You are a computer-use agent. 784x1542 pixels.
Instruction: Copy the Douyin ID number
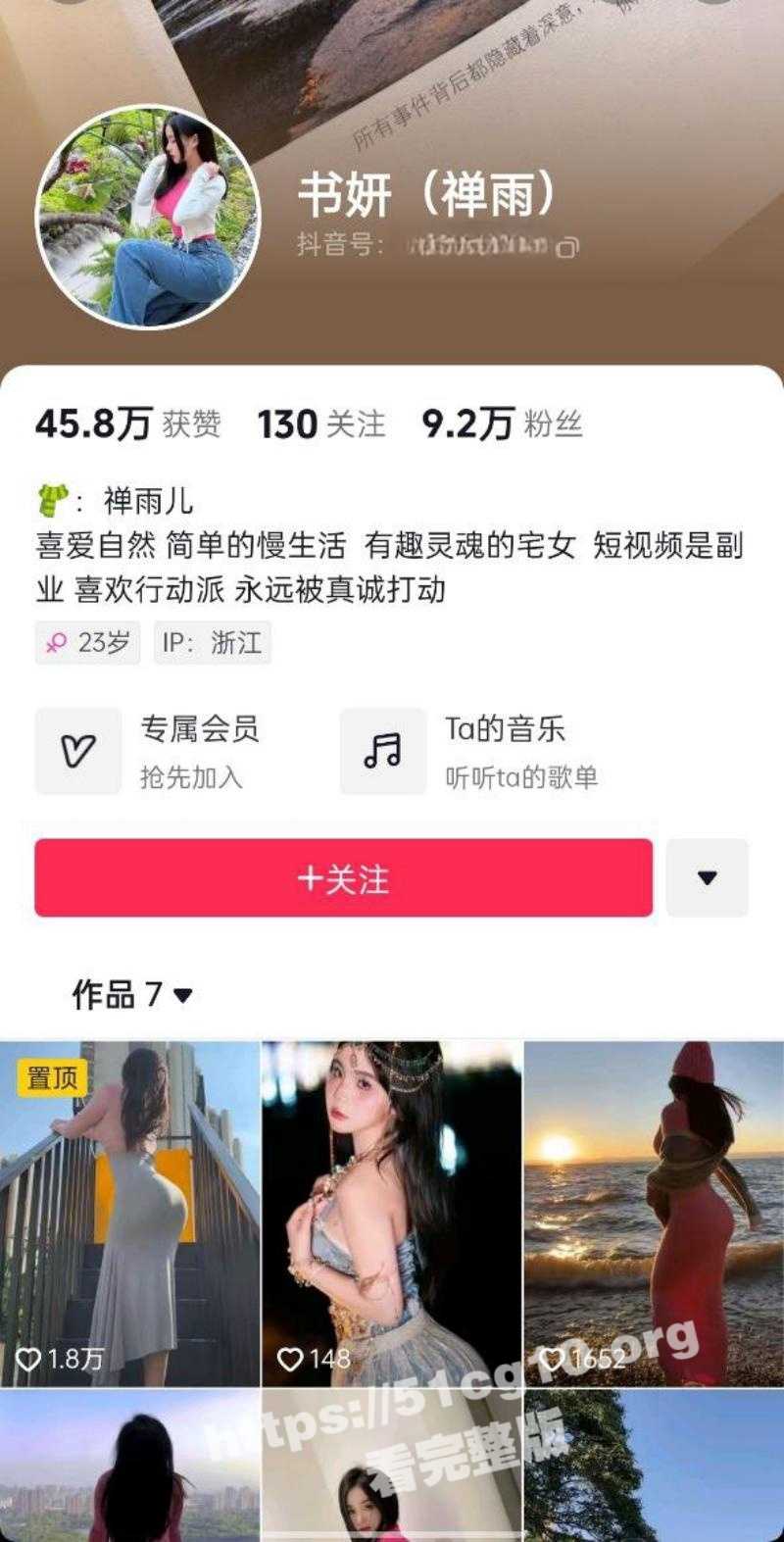point(568,247)
